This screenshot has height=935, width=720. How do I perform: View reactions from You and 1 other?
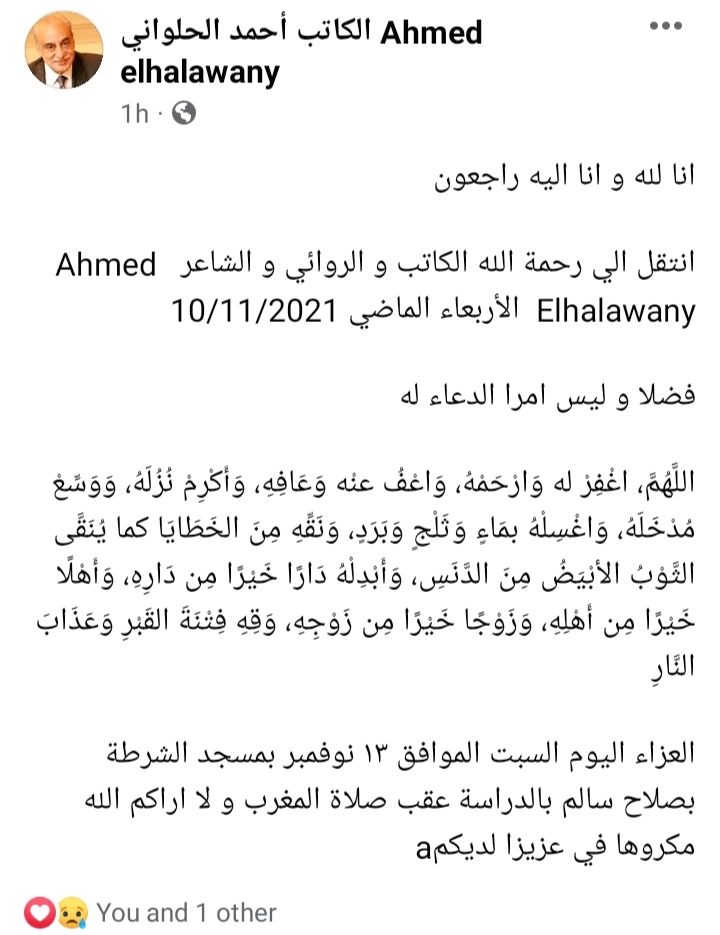tap(186, 912)
